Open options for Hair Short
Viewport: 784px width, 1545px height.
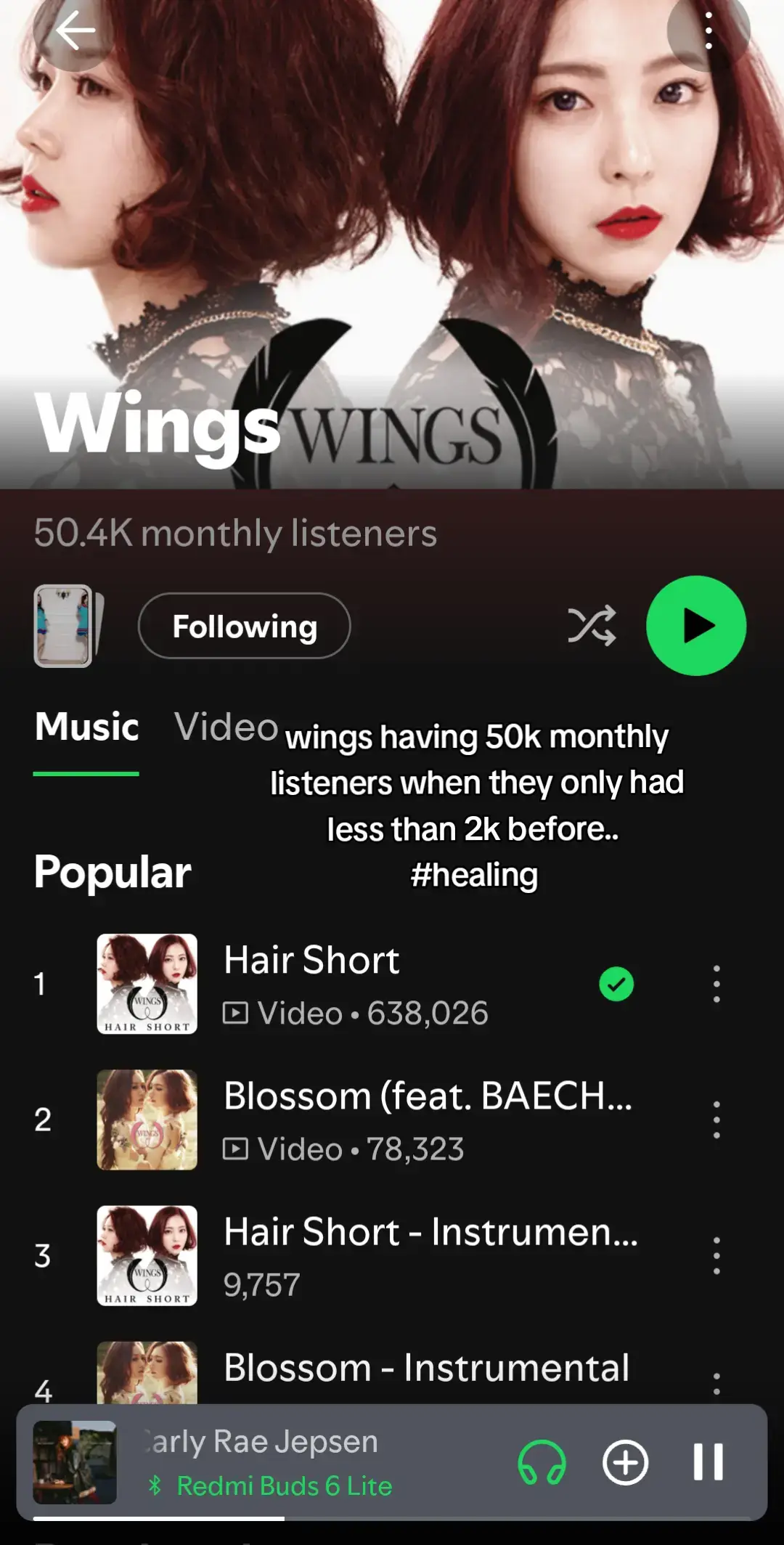(716, 984)
